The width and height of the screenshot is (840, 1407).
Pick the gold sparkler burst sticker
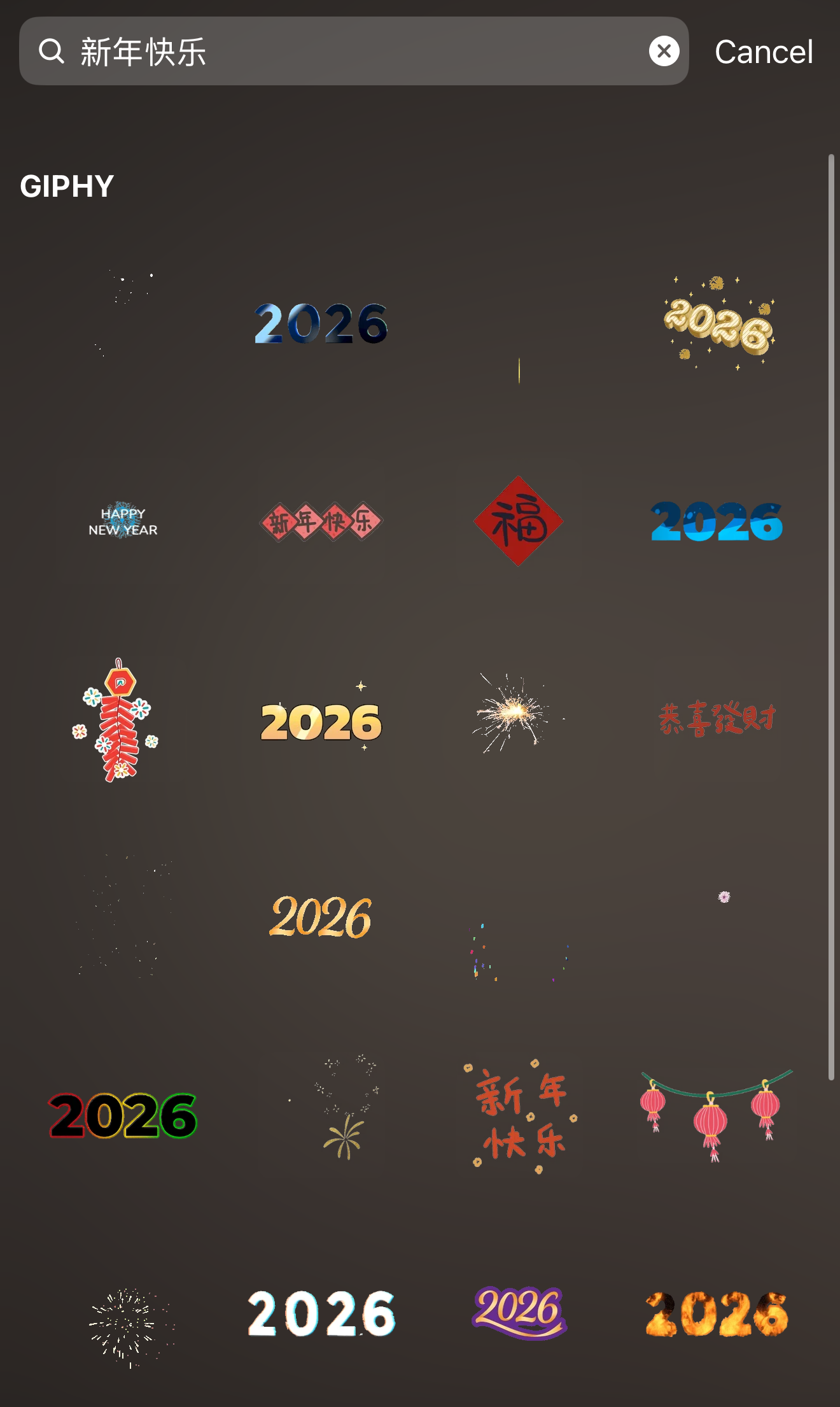pyautogui.click(x=512, y=713)
